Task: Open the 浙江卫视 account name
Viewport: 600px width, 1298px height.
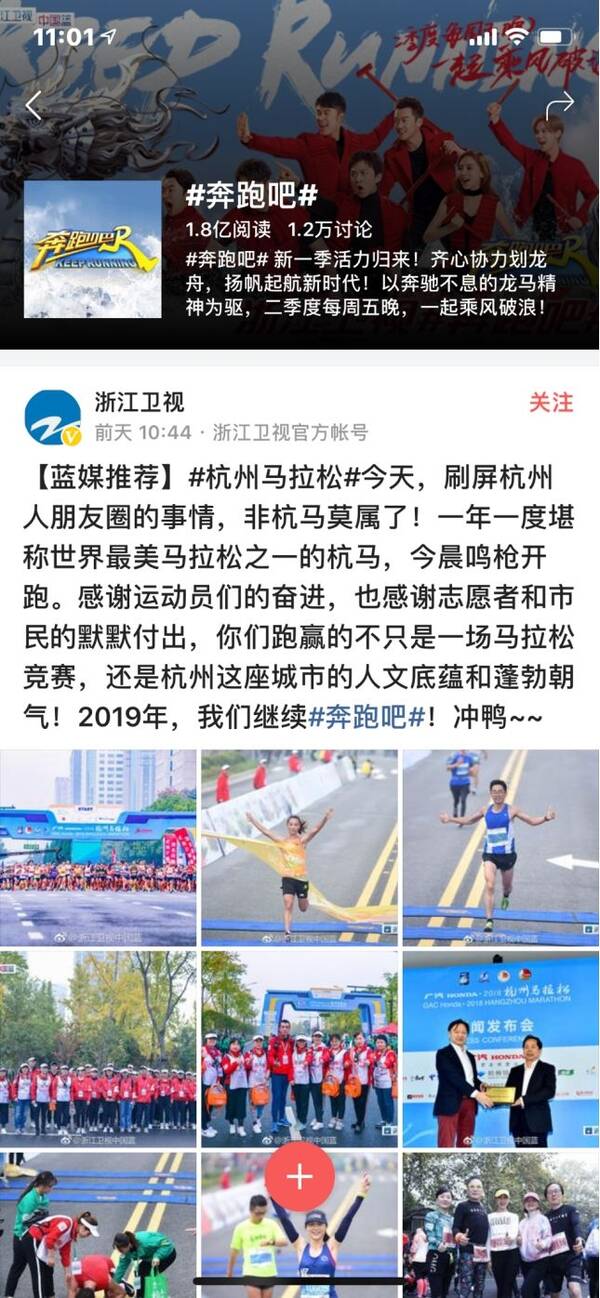Action: pos(140,402)
